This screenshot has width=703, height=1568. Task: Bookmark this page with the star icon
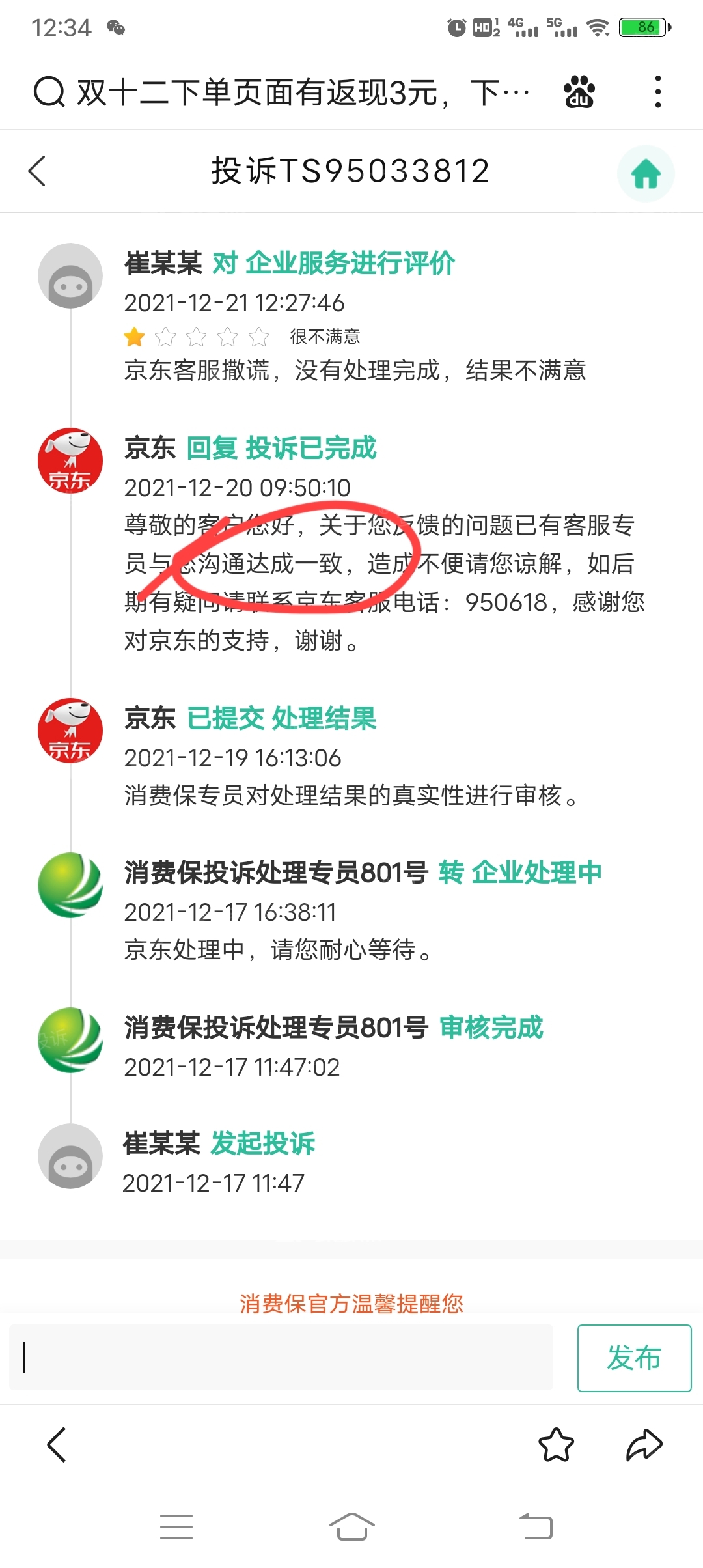pos(557,1444)
